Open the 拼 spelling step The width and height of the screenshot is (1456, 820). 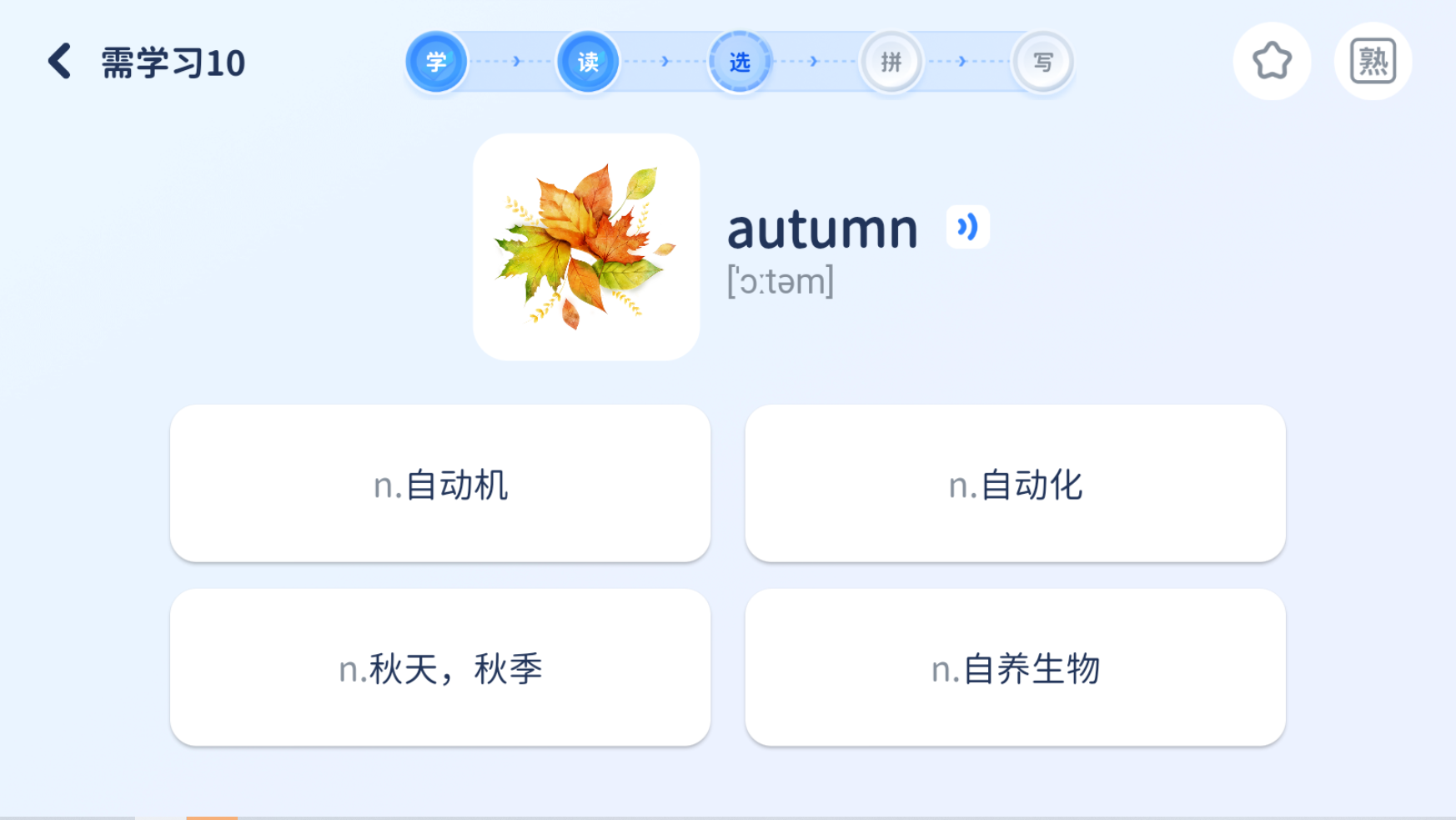[x=891, y=62]
